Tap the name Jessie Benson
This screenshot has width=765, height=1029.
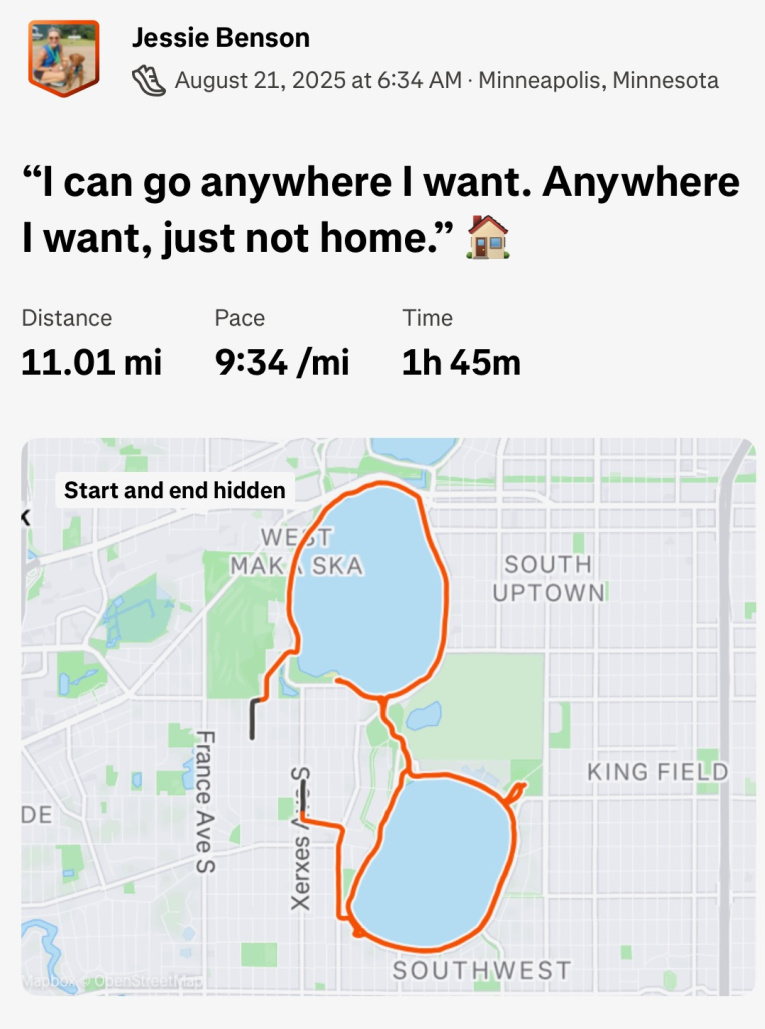click(x=220, y=38)
